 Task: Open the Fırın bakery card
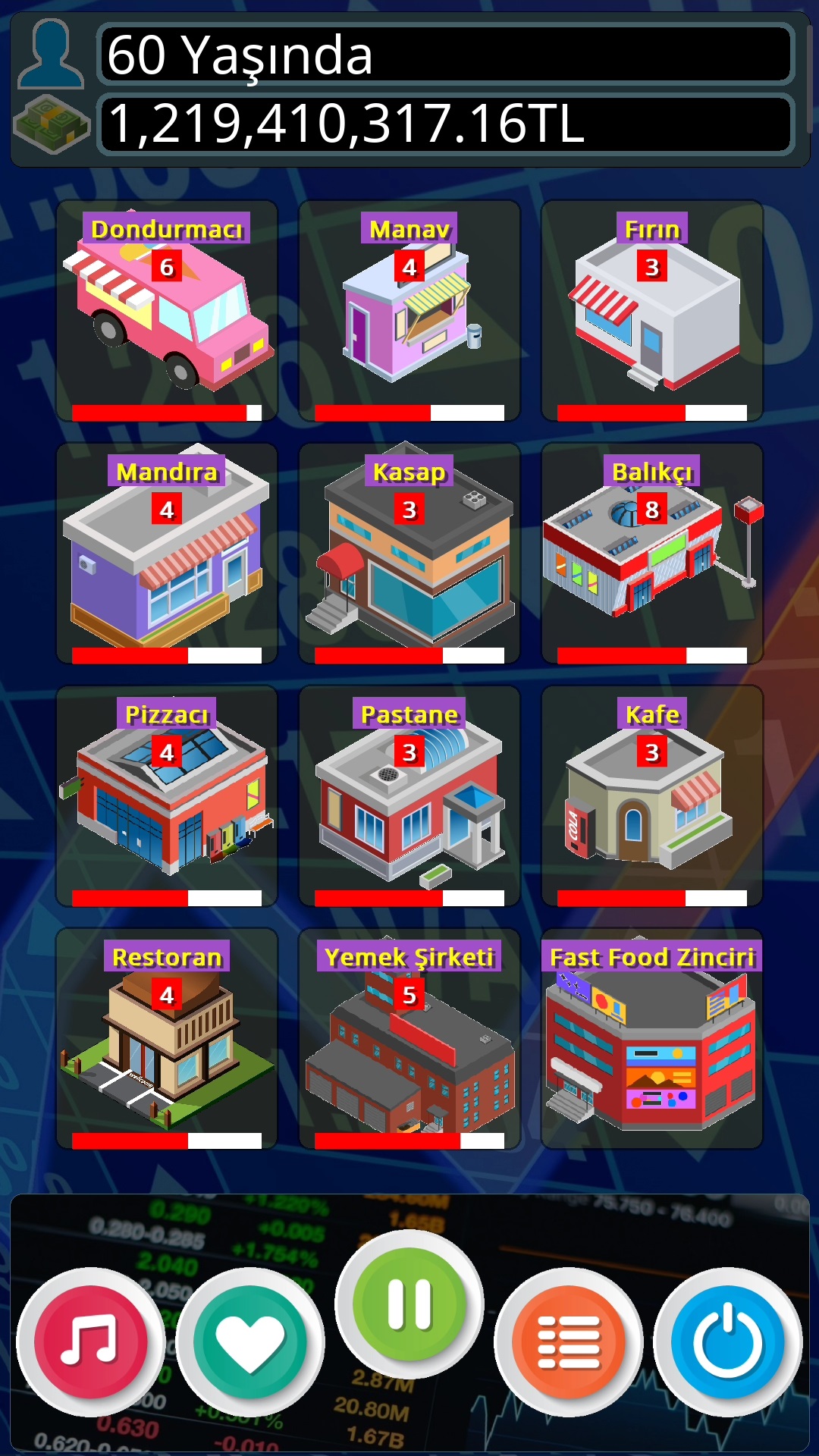(652, 311)
